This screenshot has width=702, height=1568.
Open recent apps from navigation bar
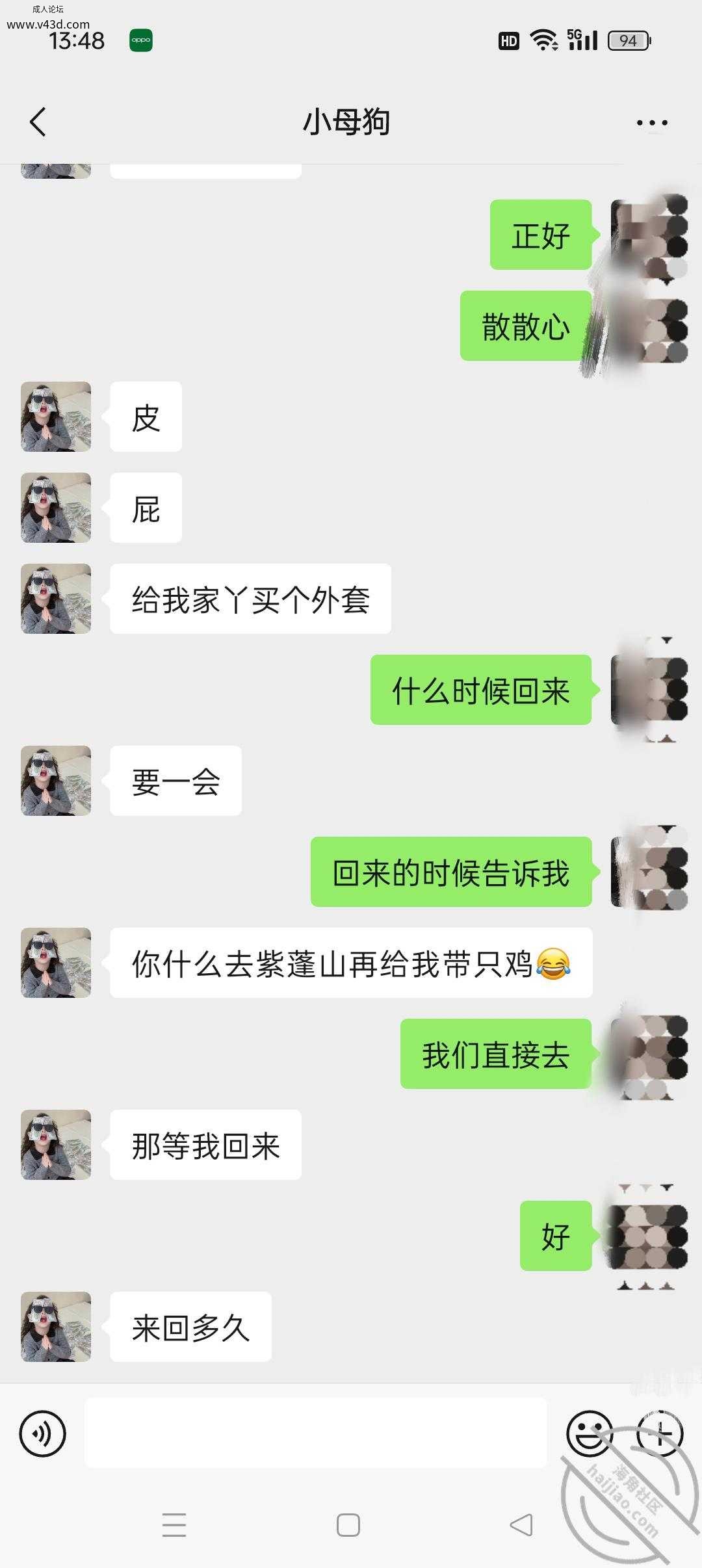[174, 1524]
